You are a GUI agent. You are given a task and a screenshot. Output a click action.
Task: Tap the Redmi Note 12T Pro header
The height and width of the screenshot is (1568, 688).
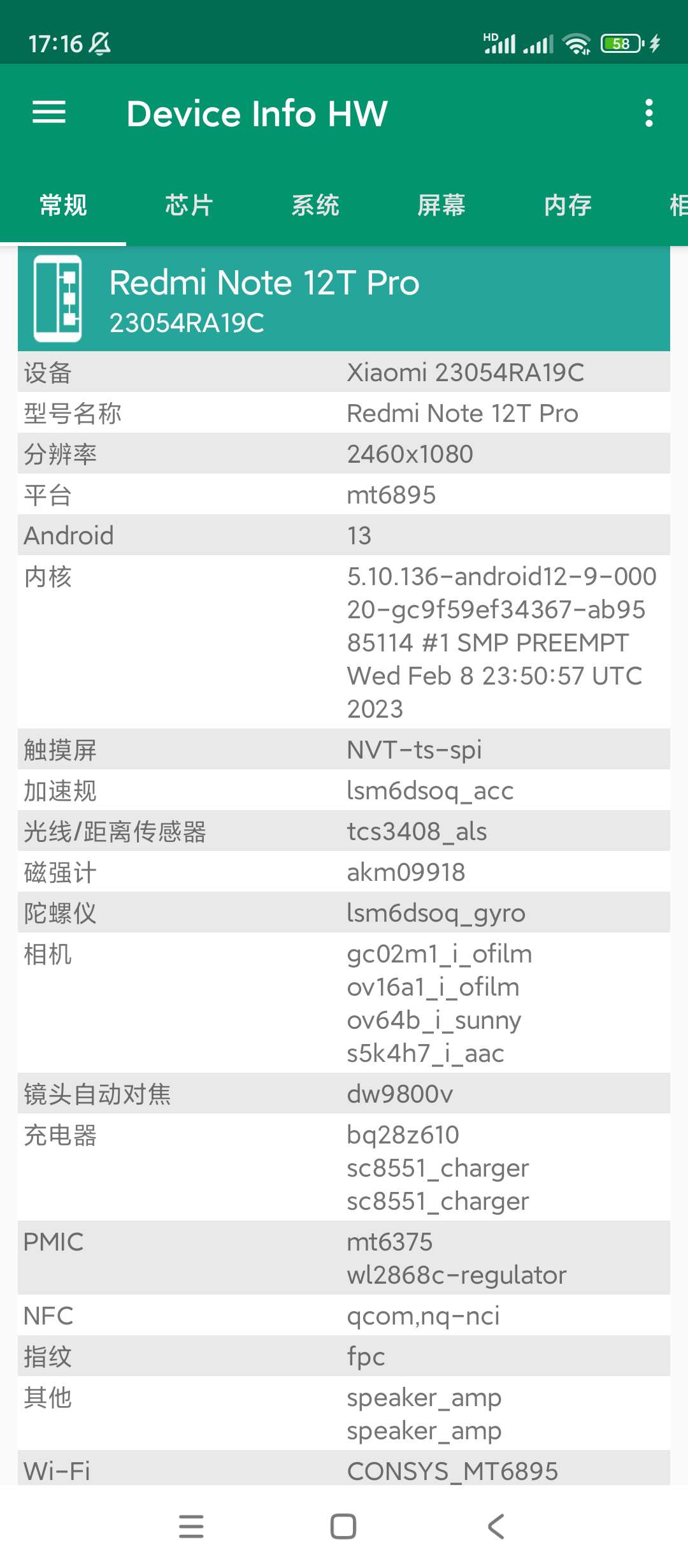coord(264,282)
